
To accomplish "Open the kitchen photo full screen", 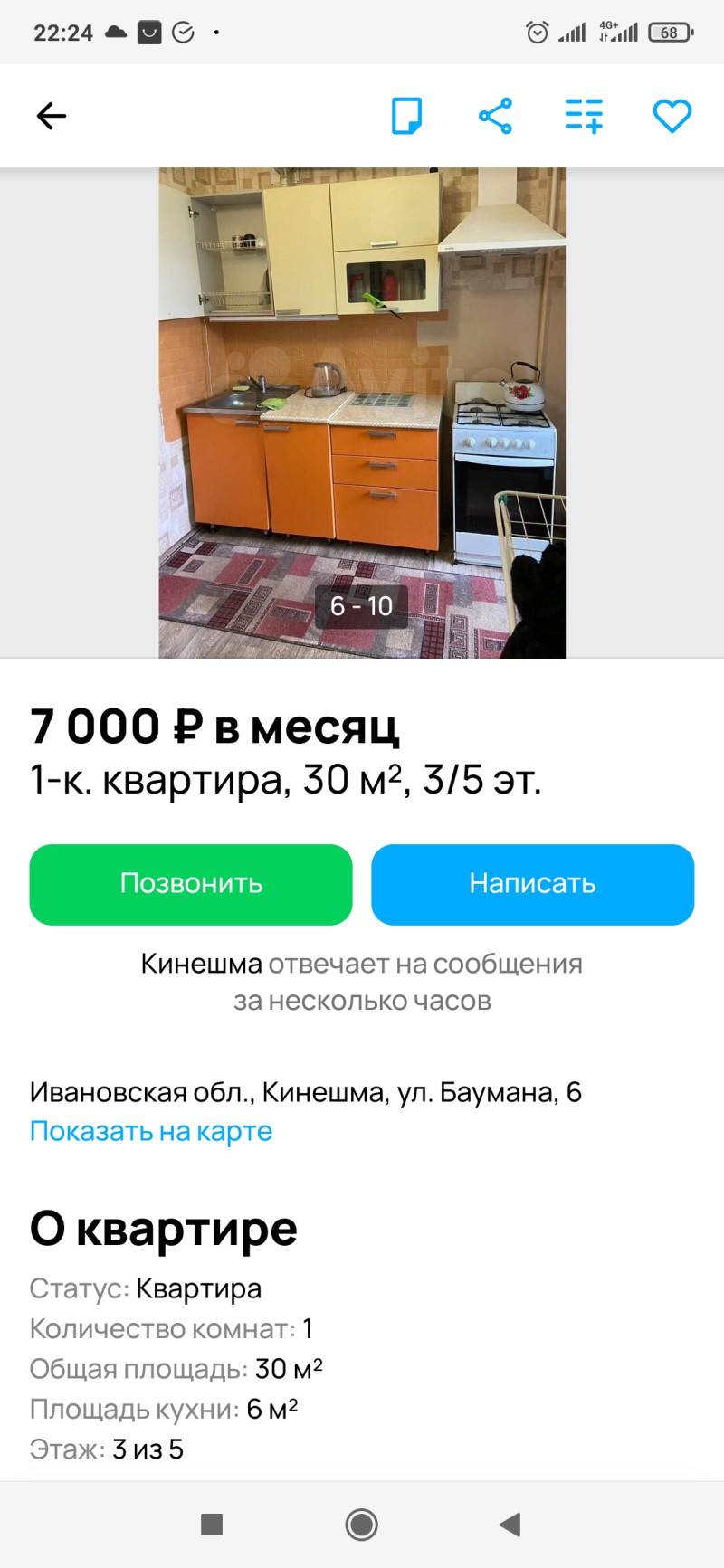I will pyautogui.click(x=362, y=412).
